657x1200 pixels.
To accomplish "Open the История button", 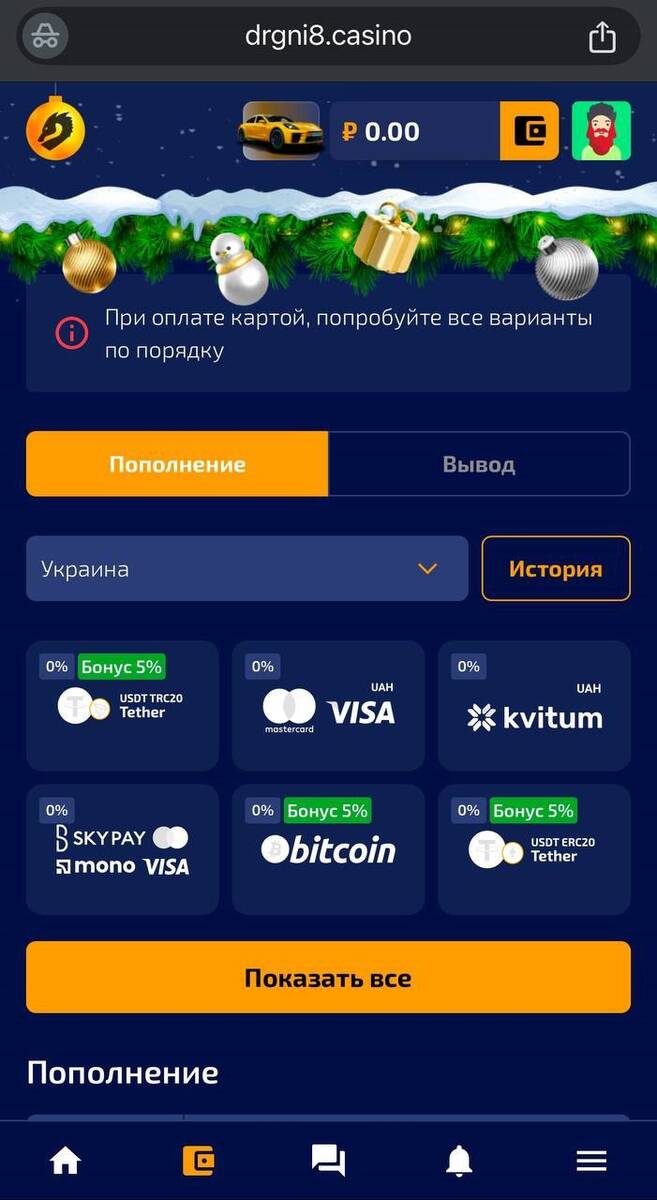I will (555, 569).
